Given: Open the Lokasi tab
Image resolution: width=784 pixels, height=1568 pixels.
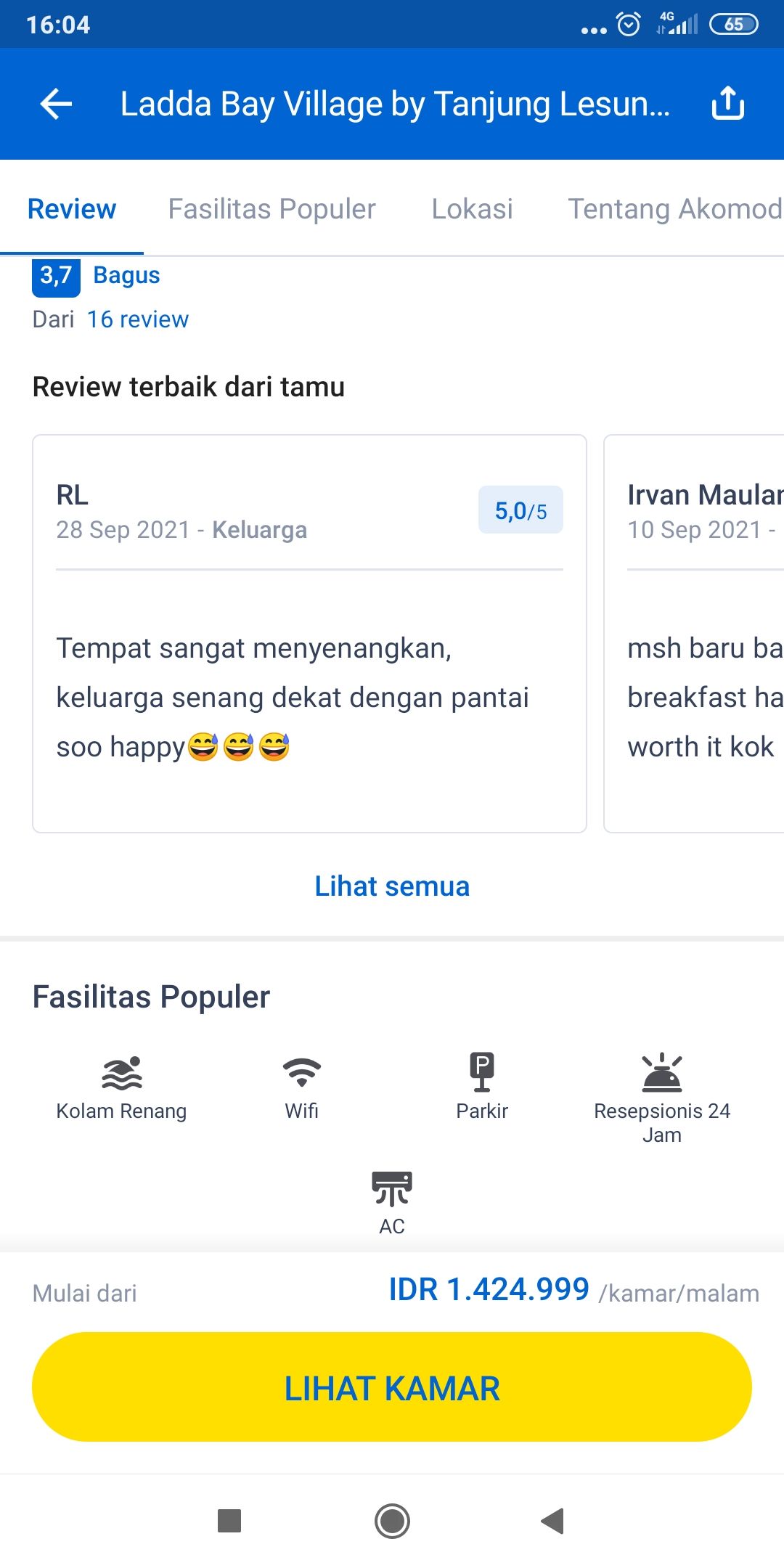Looking at the screenshot, I should point(472,209).
